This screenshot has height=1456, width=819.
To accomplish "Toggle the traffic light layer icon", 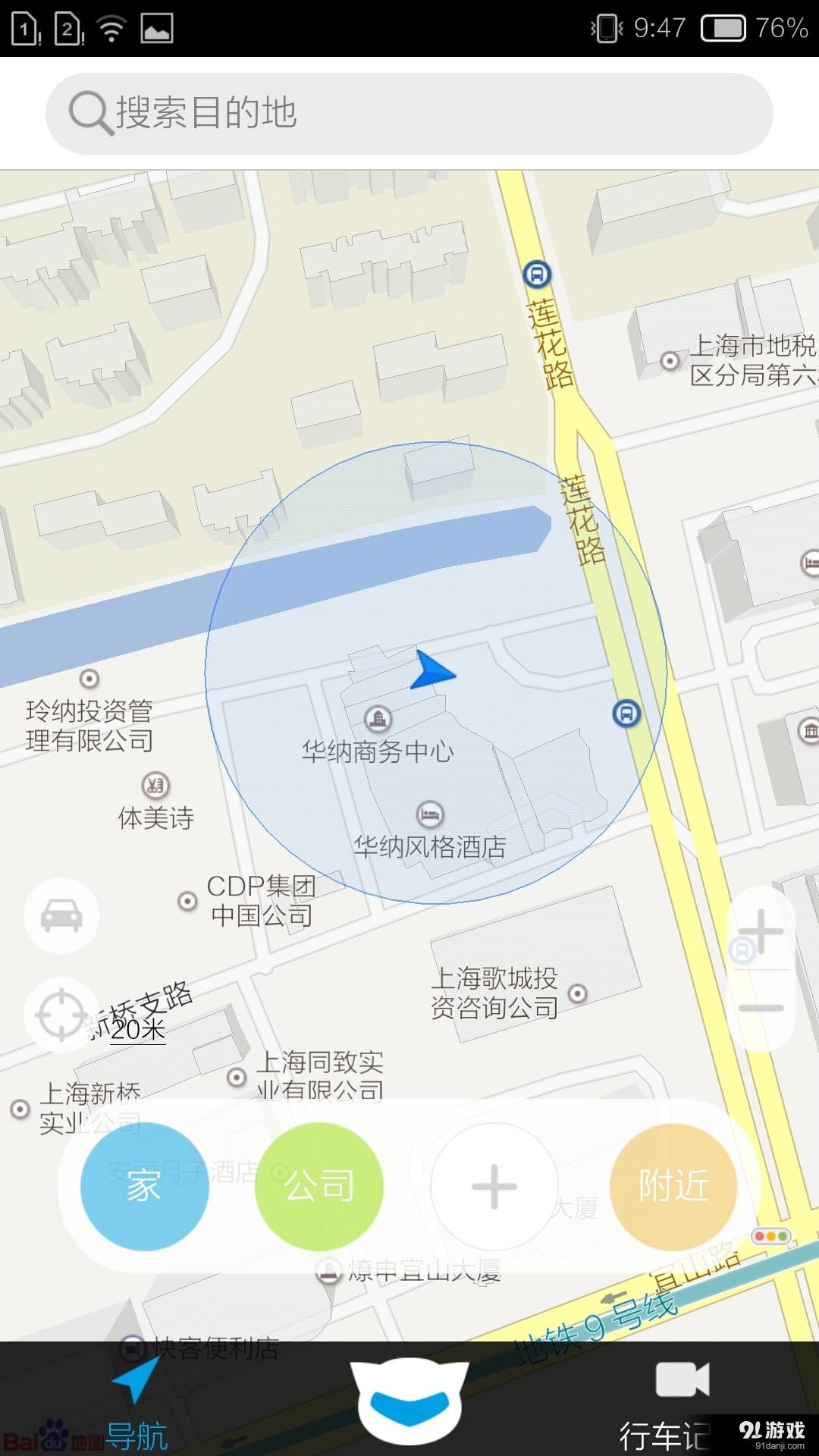I will click(x=770, y=1236).
